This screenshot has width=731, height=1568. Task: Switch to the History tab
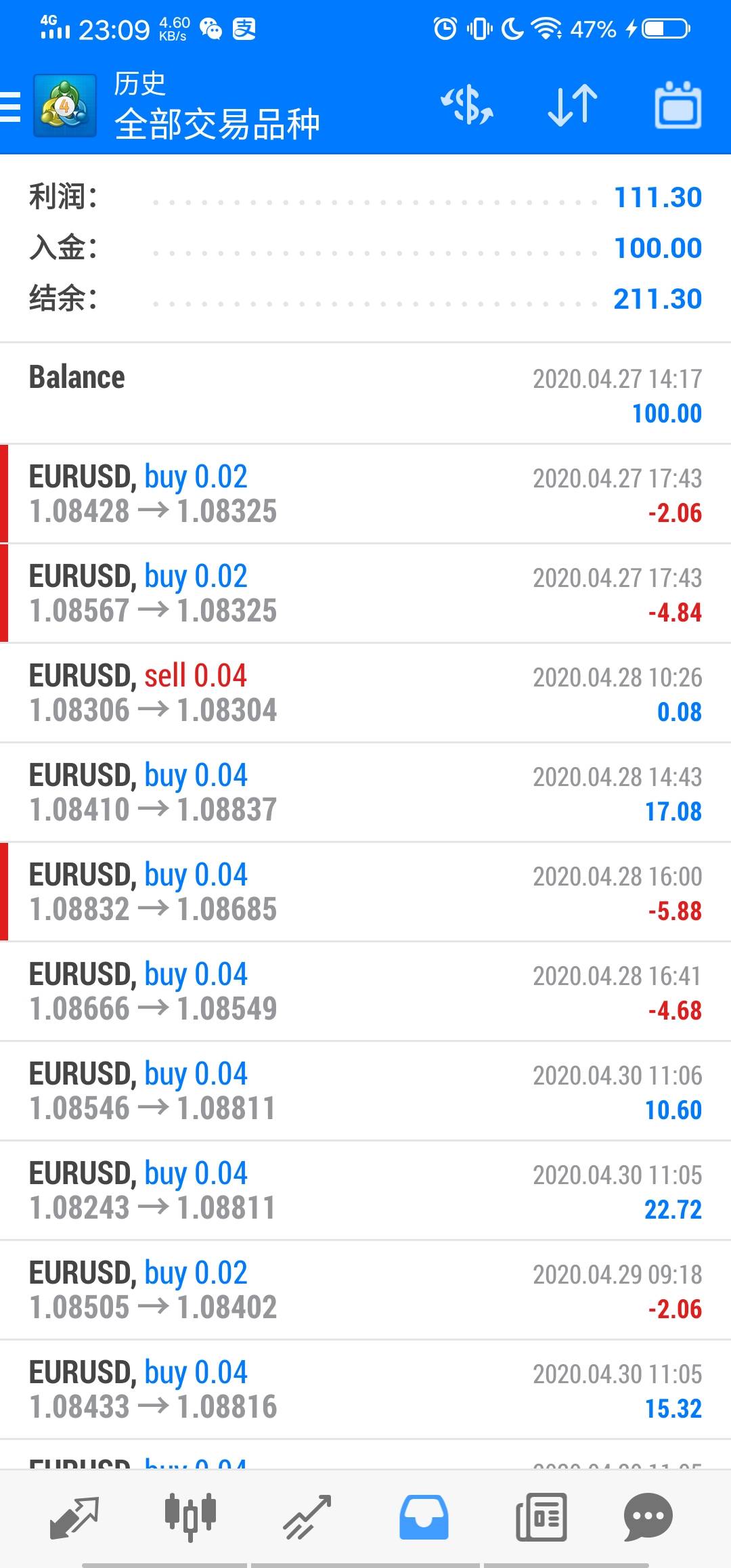pos(424,1517)
